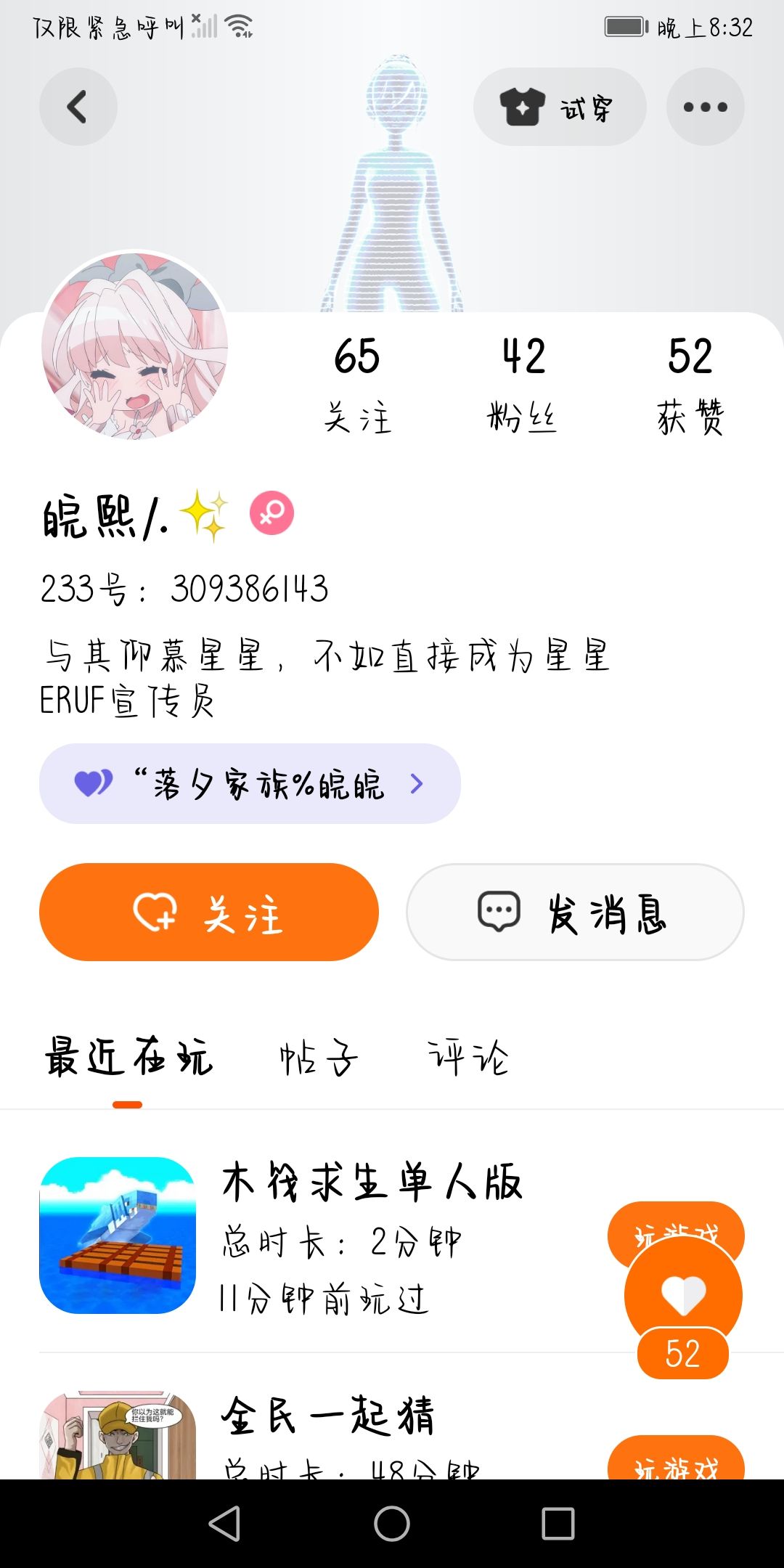The width and height of the screenshot is (784, 1568).
Task: Open the system recent apps view
Action: 558,1524
